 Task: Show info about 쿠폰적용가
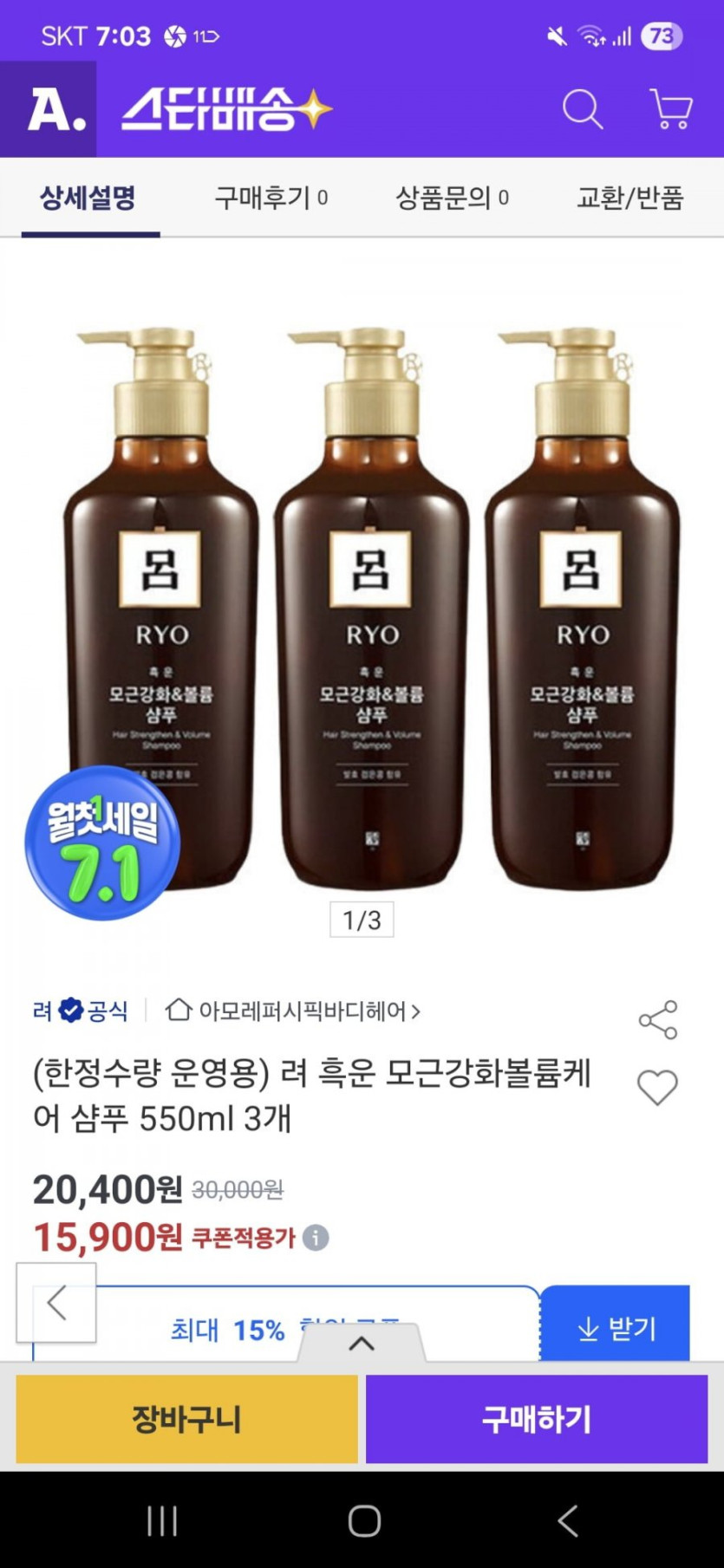[316, 1238]
